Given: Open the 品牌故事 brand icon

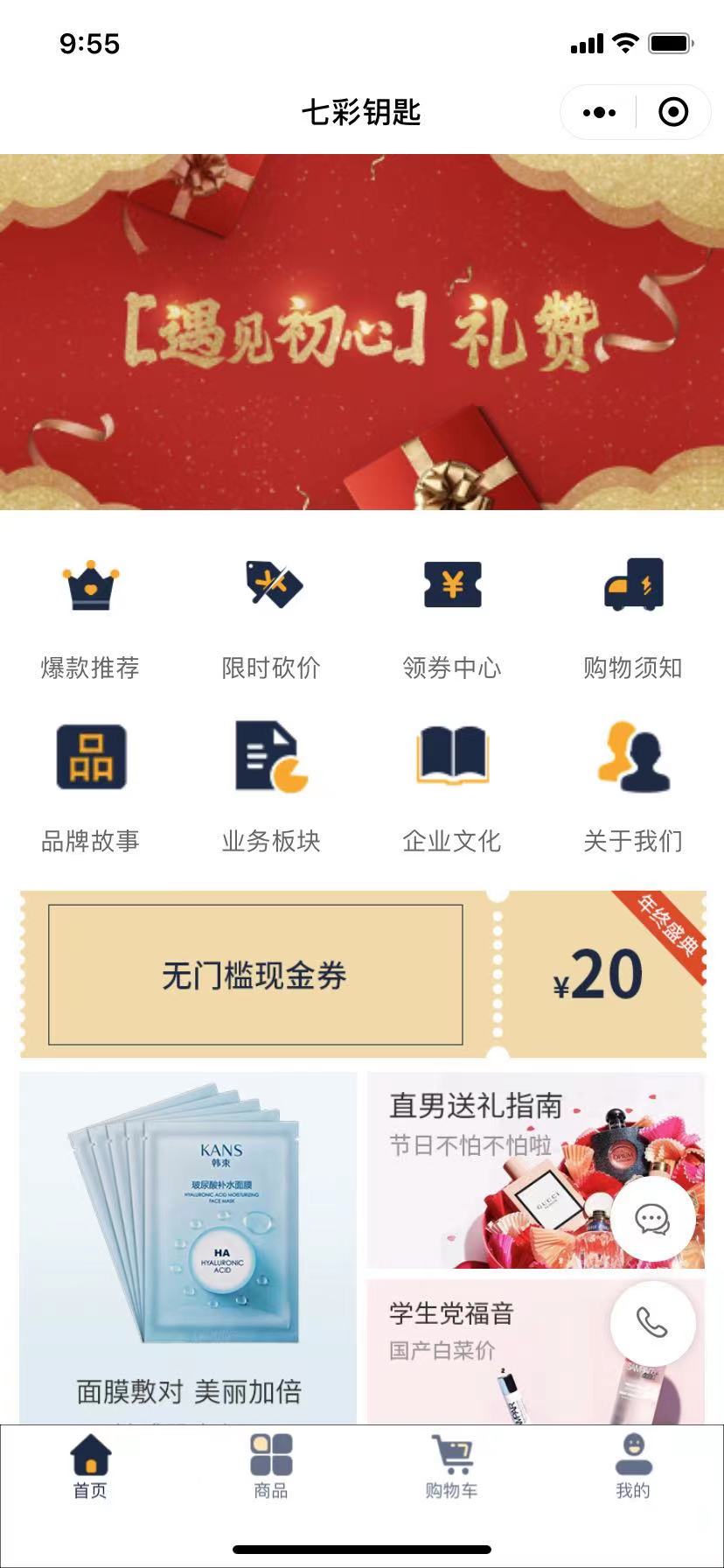Looking at the screenshot, I should 90,759.
